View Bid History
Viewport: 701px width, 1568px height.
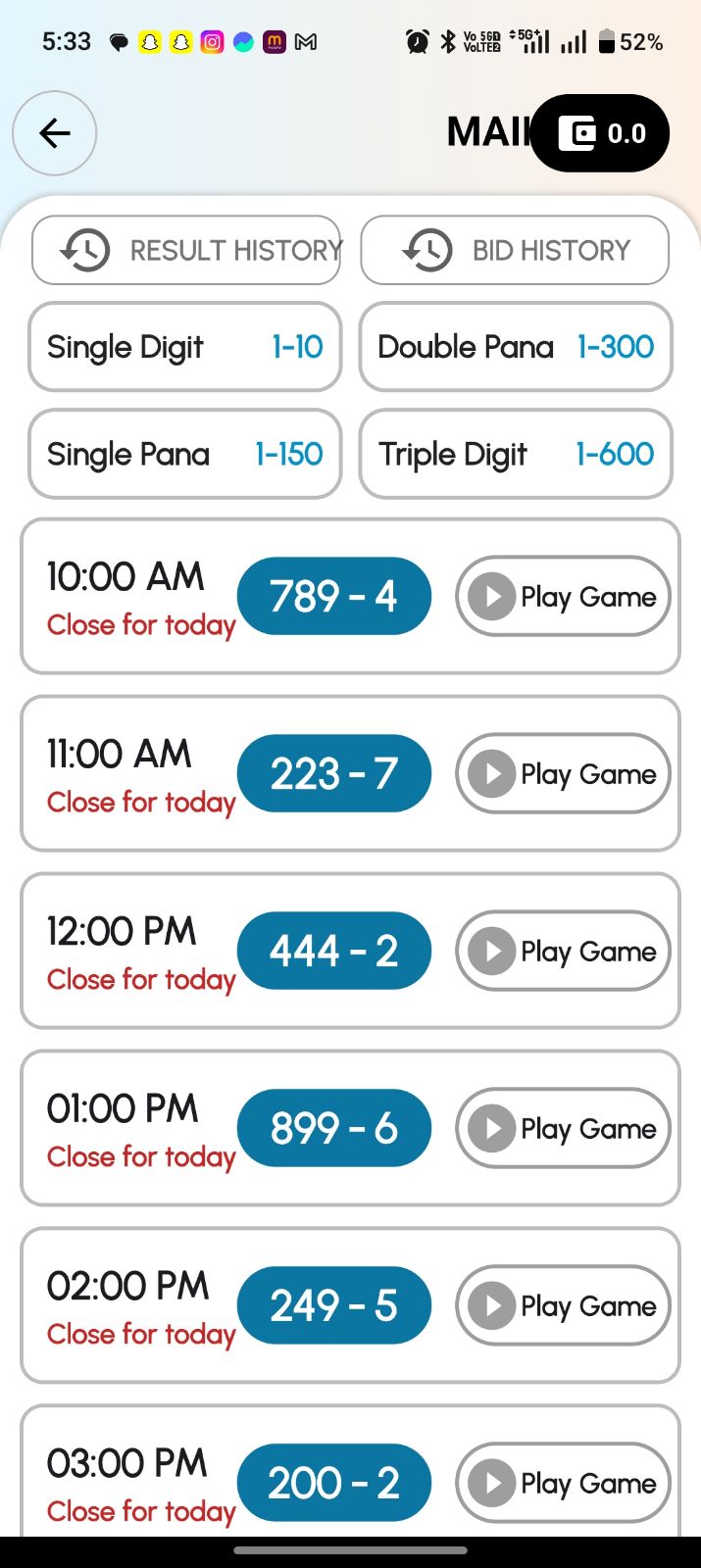516,251
